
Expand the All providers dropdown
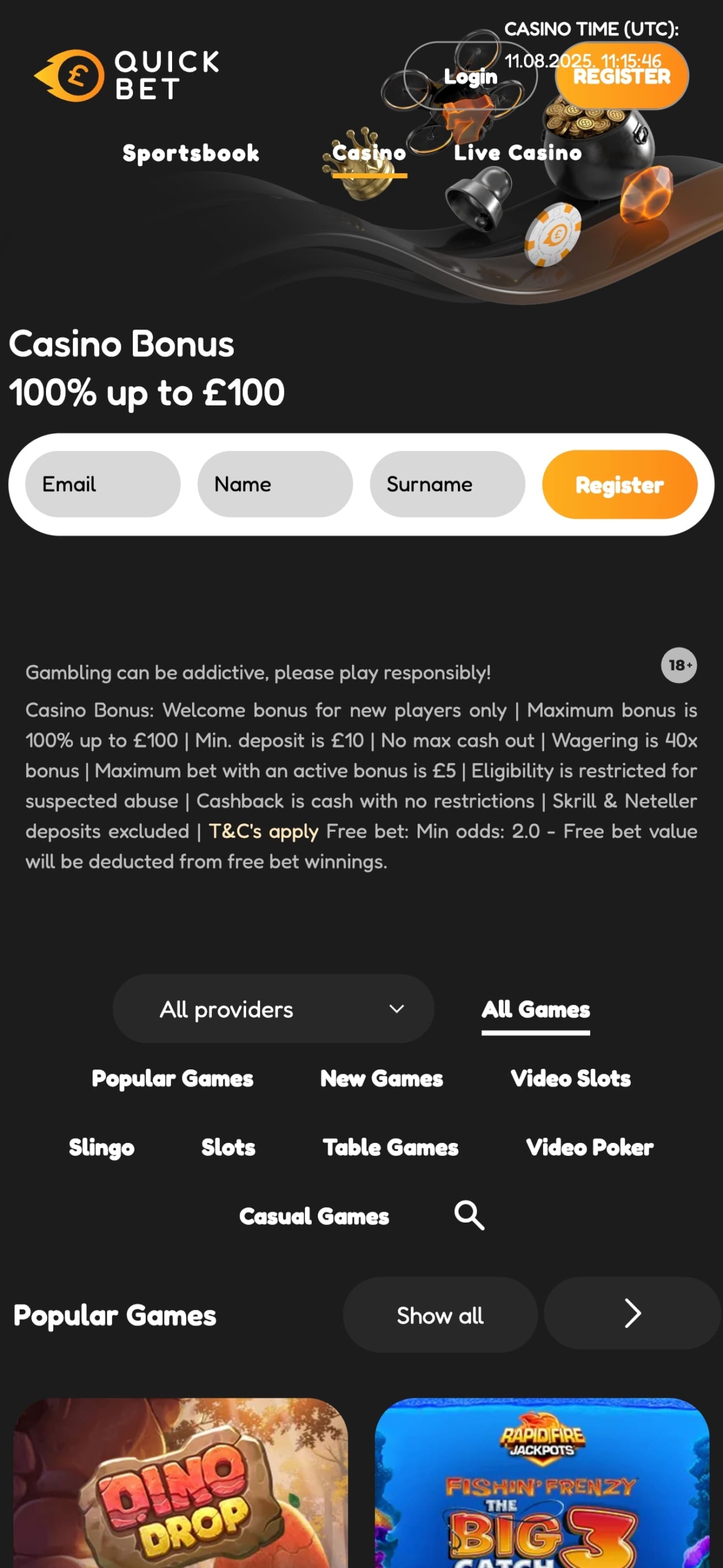click(x=273, y=1009)
